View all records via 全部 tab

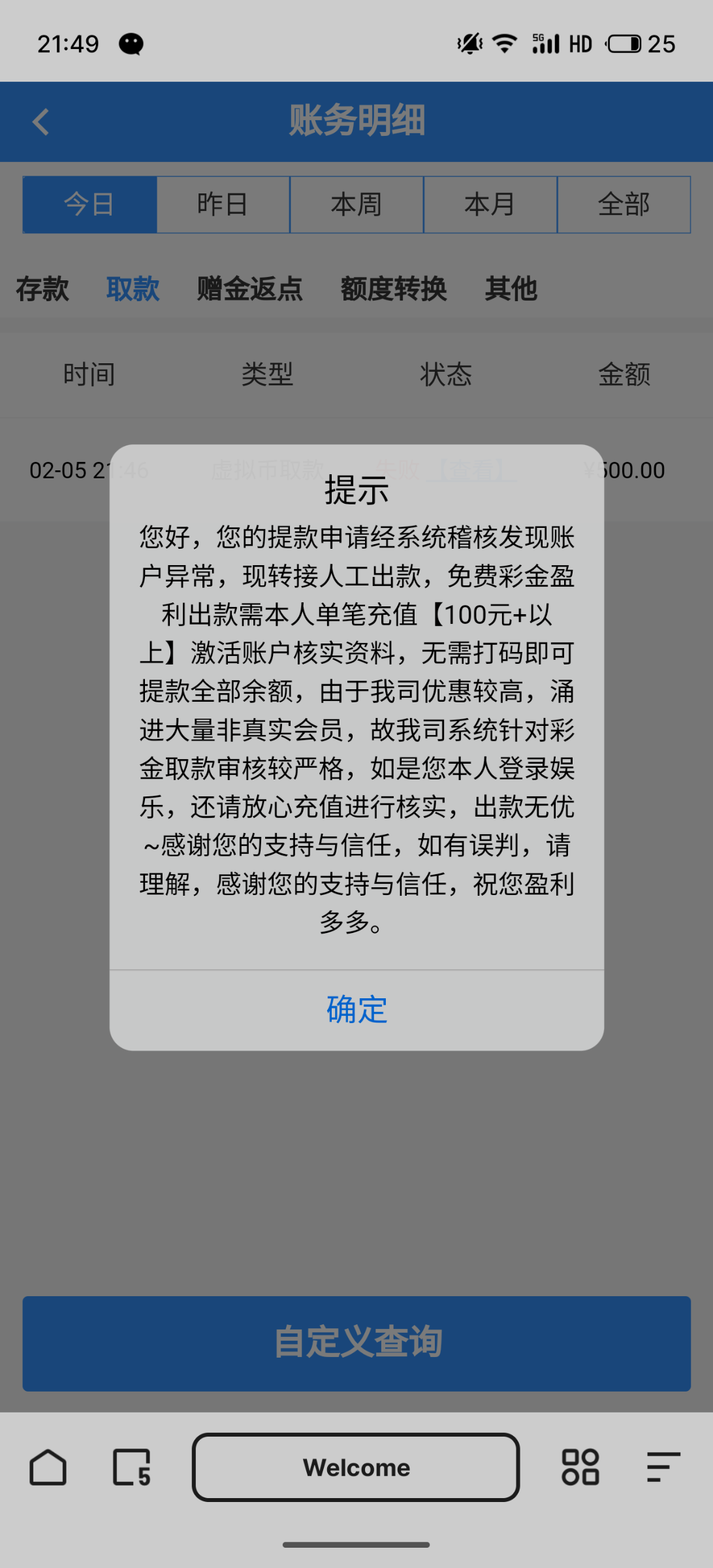[624, 204]
